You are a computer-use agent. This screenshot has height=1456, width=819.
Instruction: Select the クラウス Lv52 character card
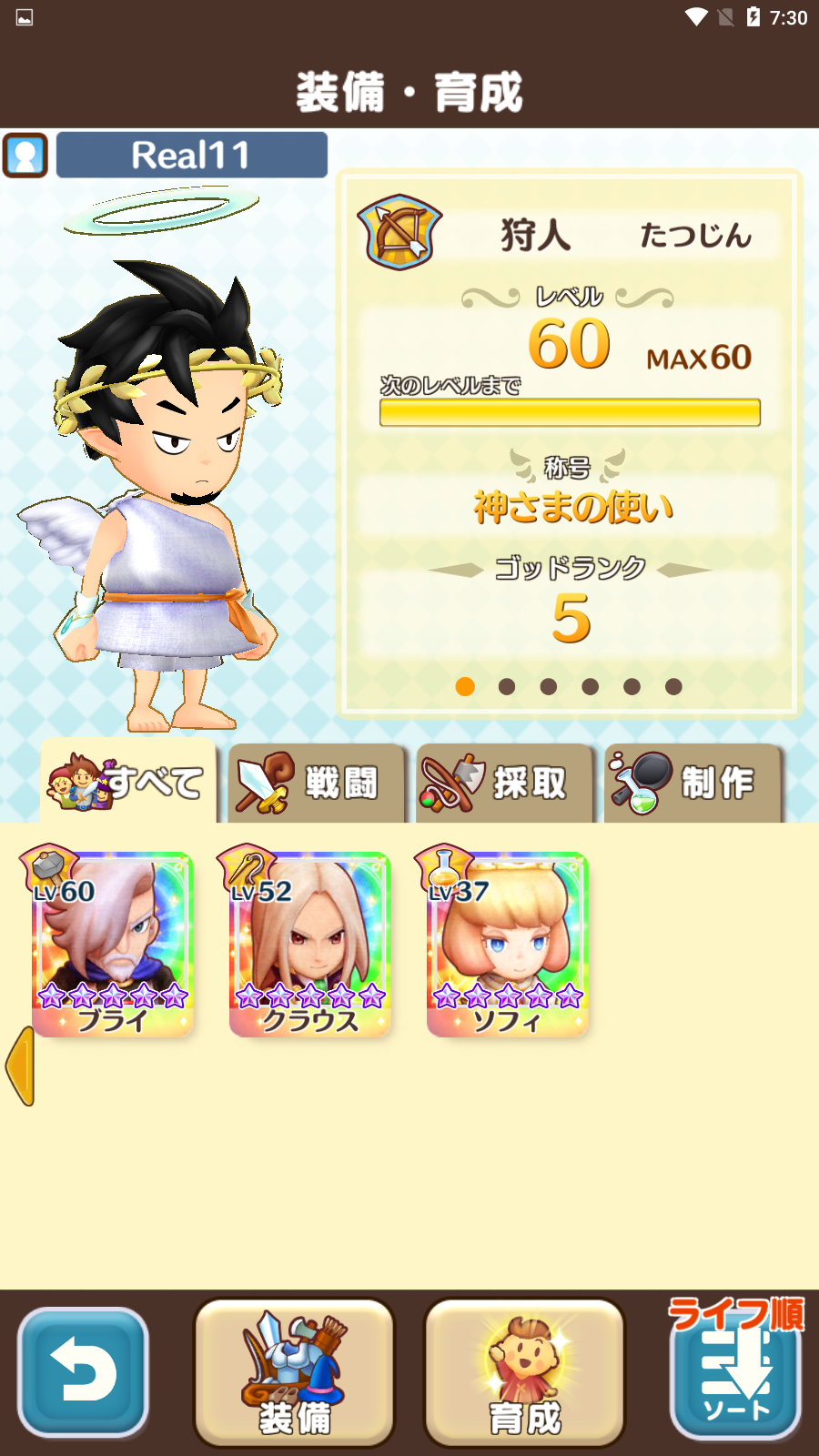tap(310, 945)
